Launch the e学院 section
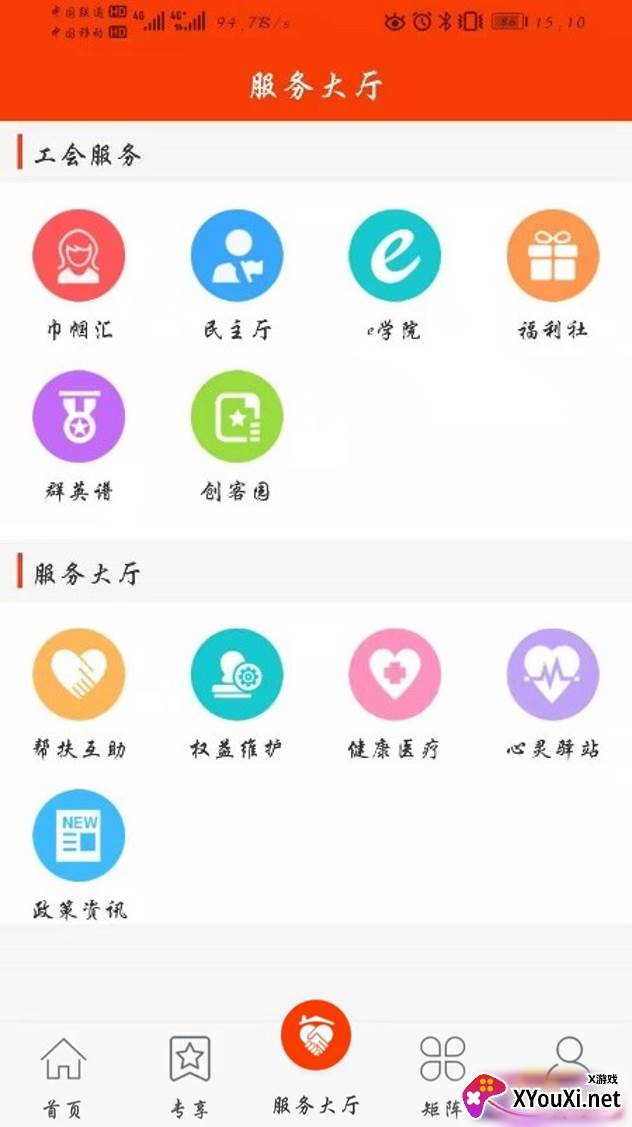 395,256
